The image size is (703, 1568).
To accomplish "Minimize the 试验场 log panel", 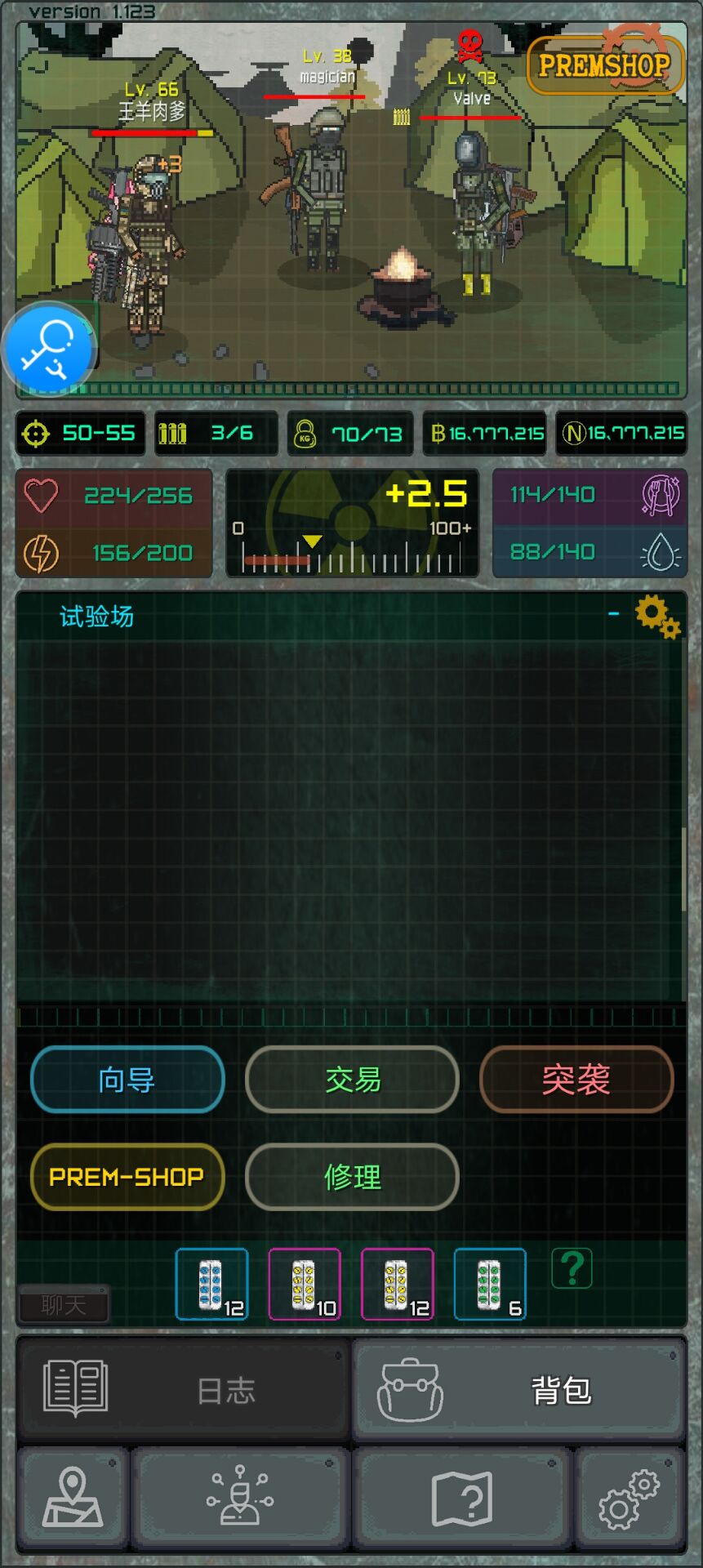I will [614, 612].
